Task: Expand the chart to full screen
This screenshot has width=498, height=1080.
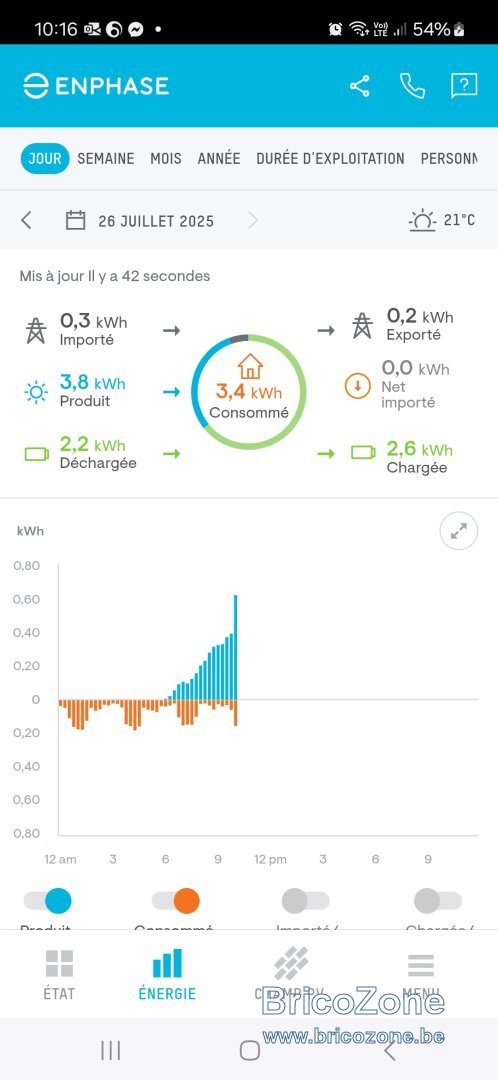Action: tap(459, 531)
